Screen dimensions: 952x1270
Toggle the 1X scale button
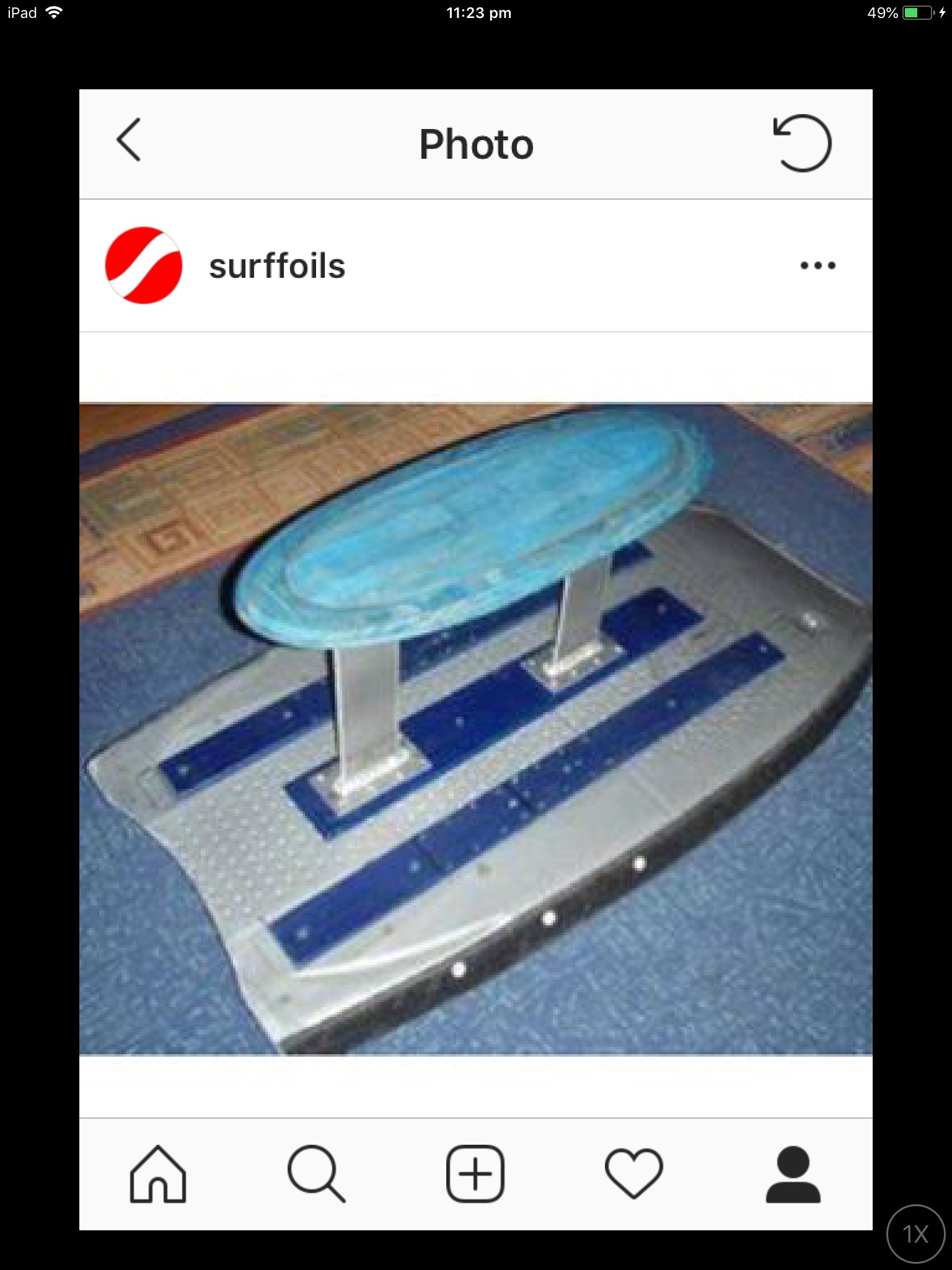[x=915, y=1234]
